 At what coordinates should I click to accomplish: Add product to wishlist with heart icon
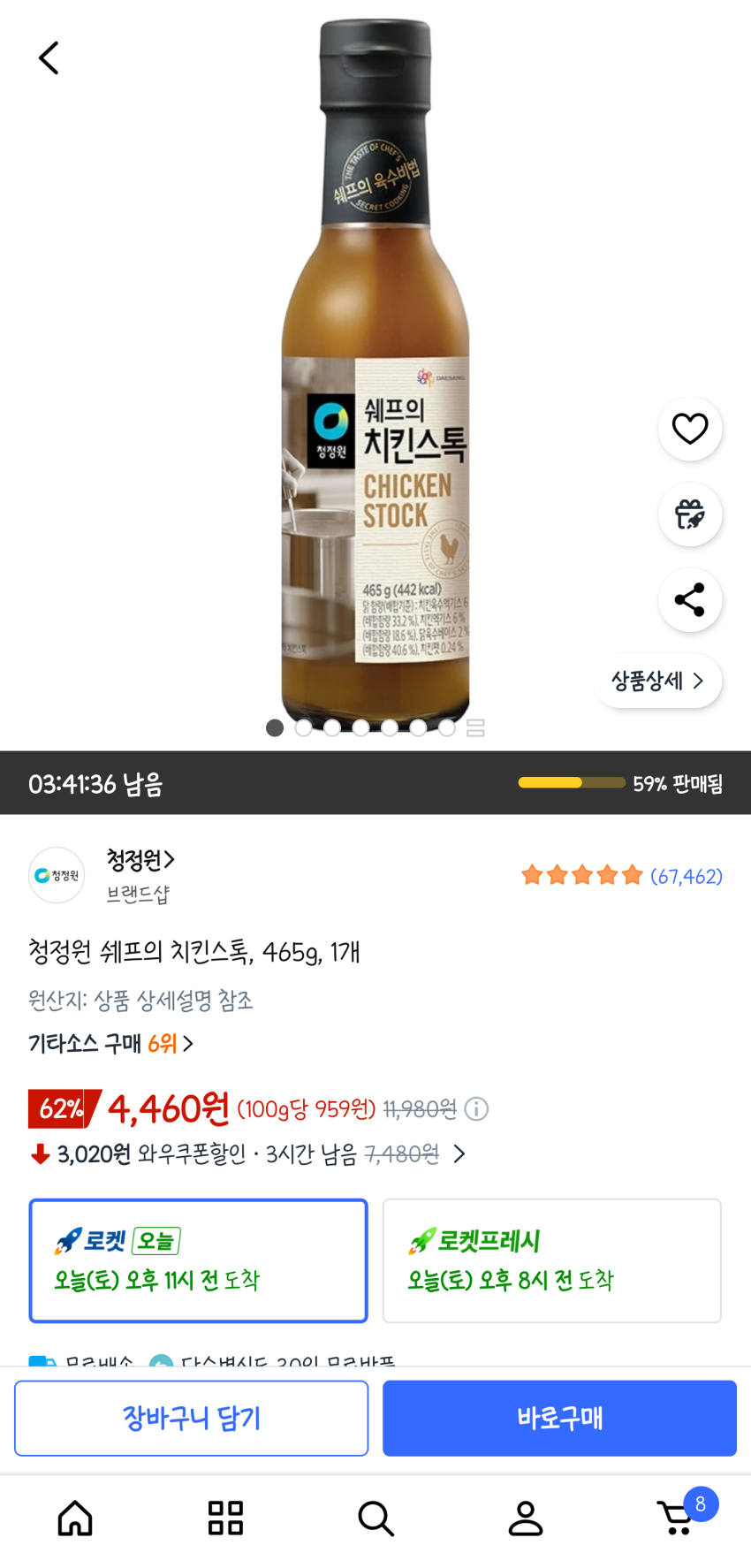tap(690, 429)
